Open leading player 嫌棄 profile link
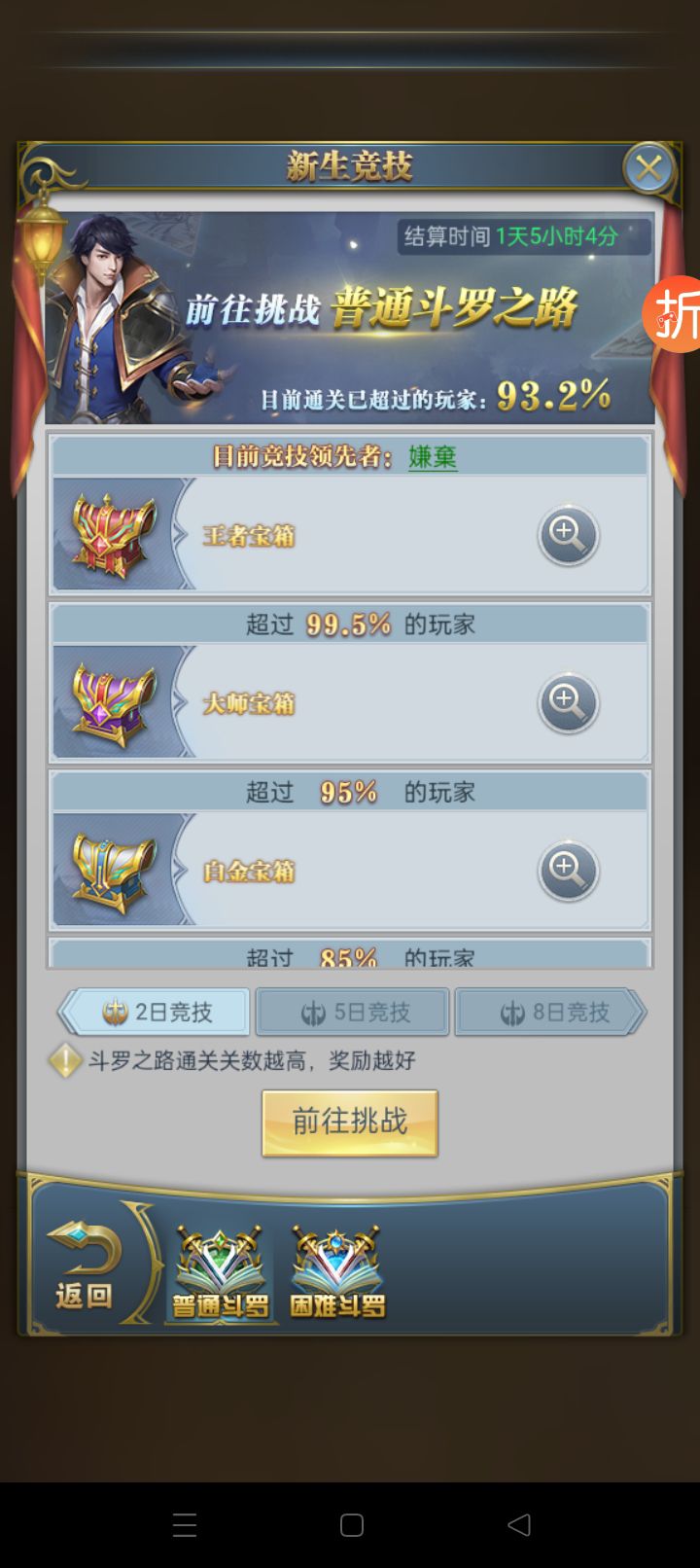700x1568 pixels. (x=433, y=456)
